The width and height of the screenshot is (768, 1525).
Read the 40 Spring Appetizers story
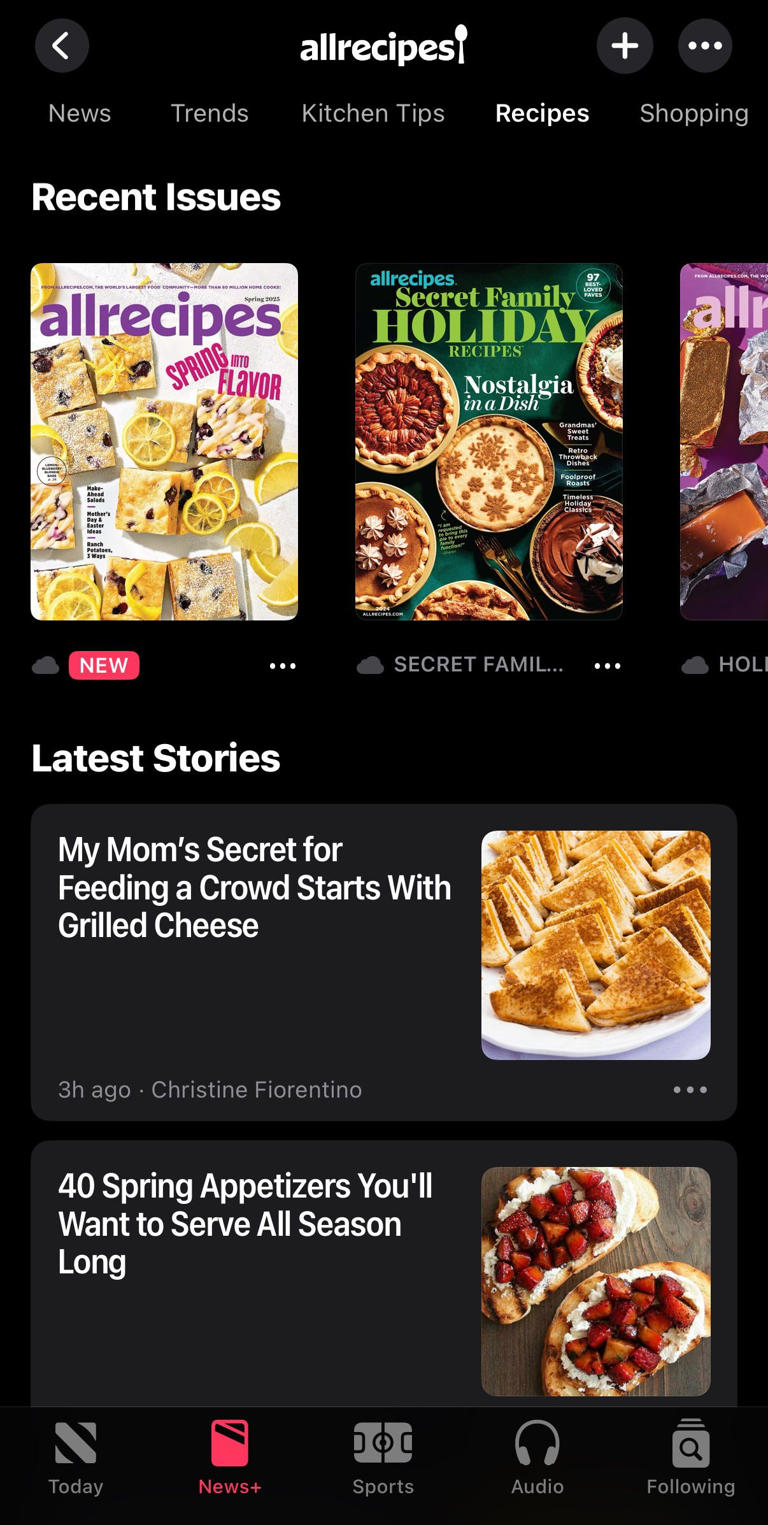click(x=245, y=1224)
